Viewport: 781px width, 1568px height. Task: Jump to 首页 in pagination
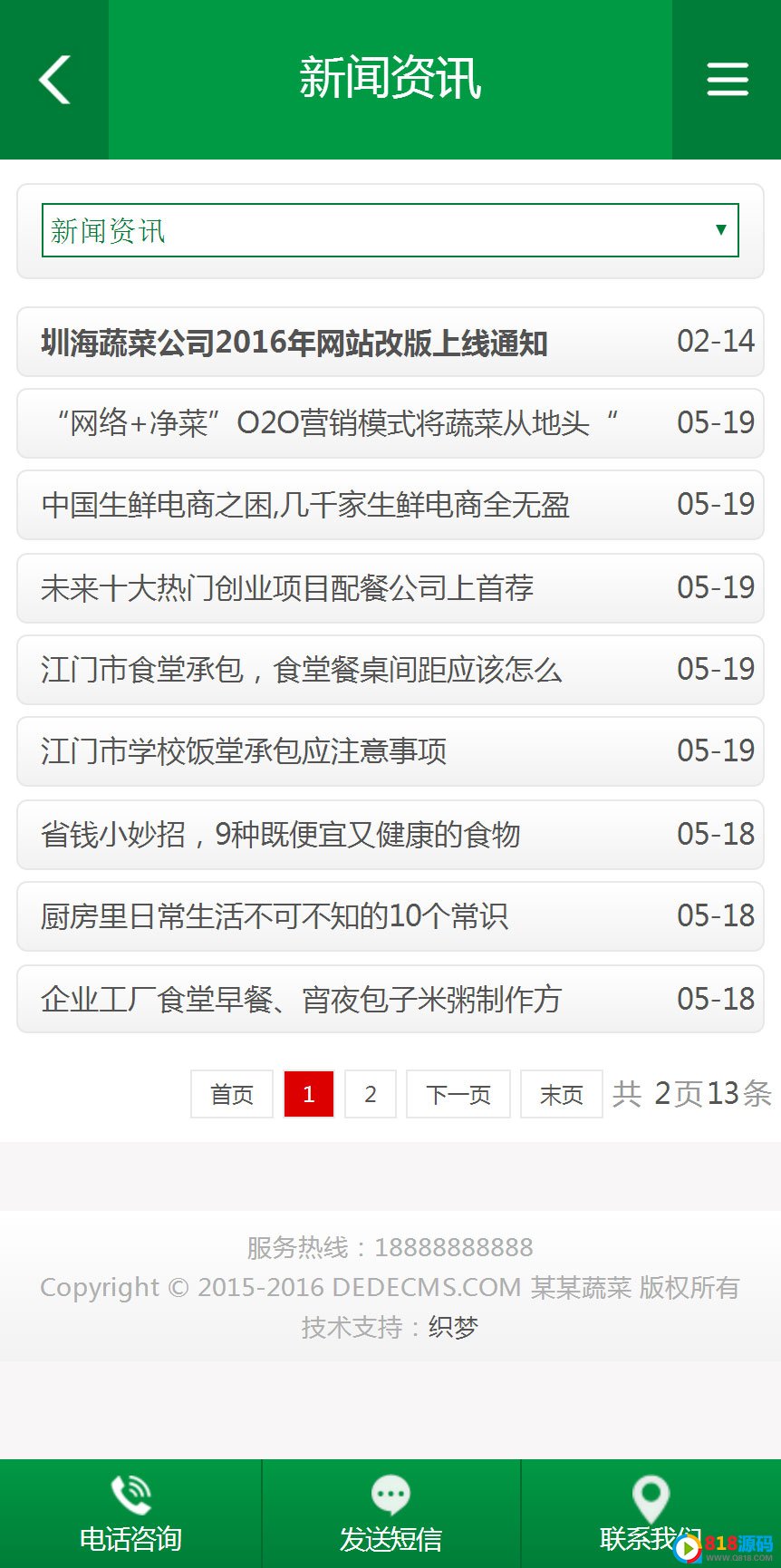(232, 1094)
